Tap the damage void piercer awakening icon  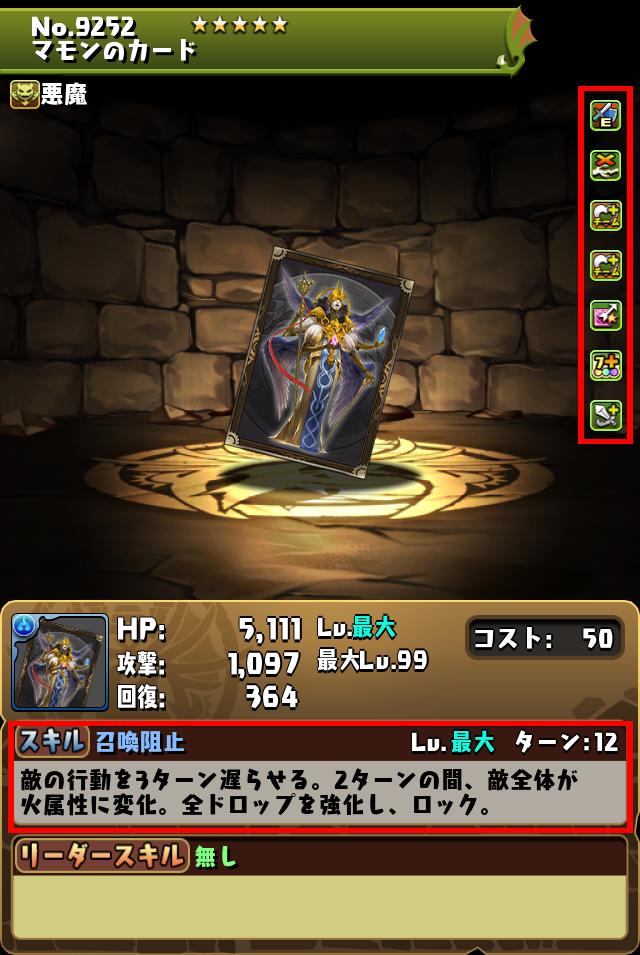pos(606,314)
